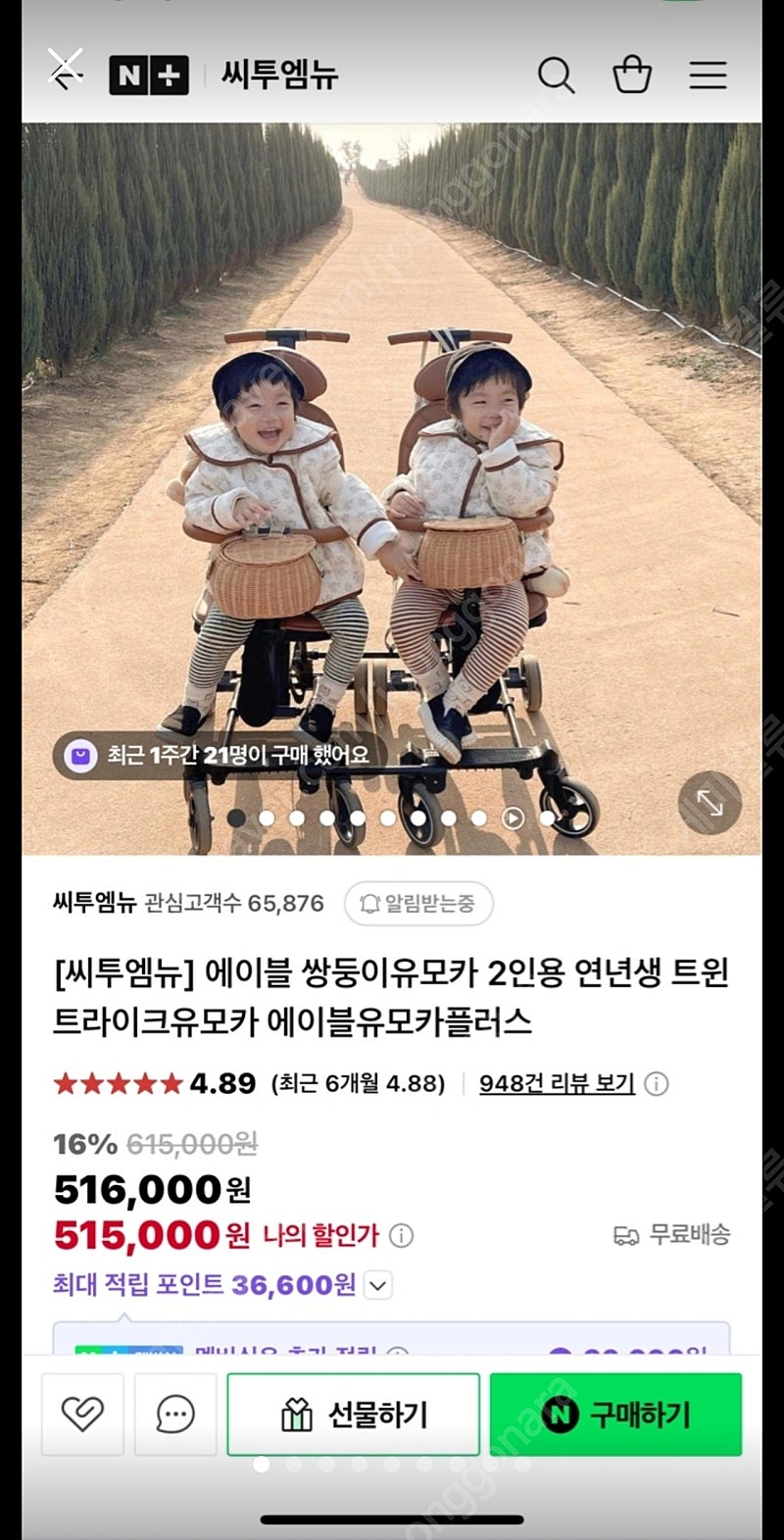Add product to wishlist heart

click(x=82, y=1414)
